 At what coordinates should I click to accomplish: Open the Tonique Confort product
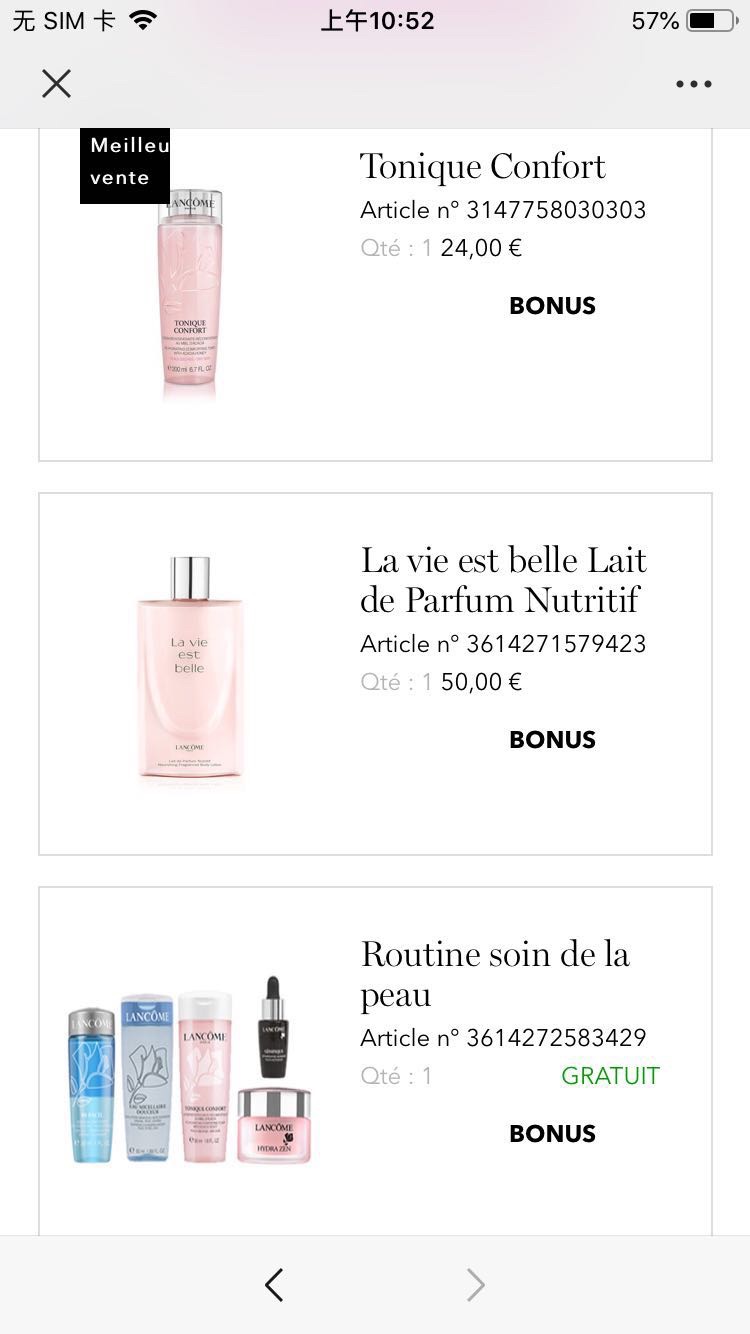(x=482, y=167)
